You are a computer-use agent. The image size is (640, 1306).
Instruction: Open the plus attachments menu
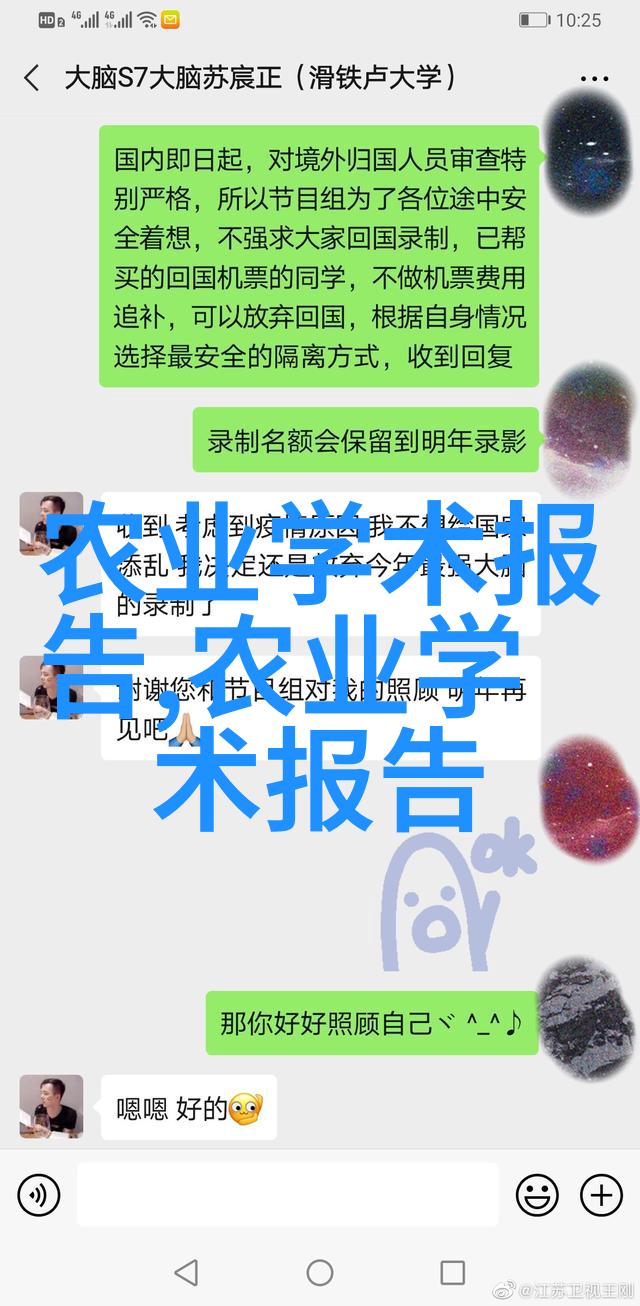tap(601, 1194)
